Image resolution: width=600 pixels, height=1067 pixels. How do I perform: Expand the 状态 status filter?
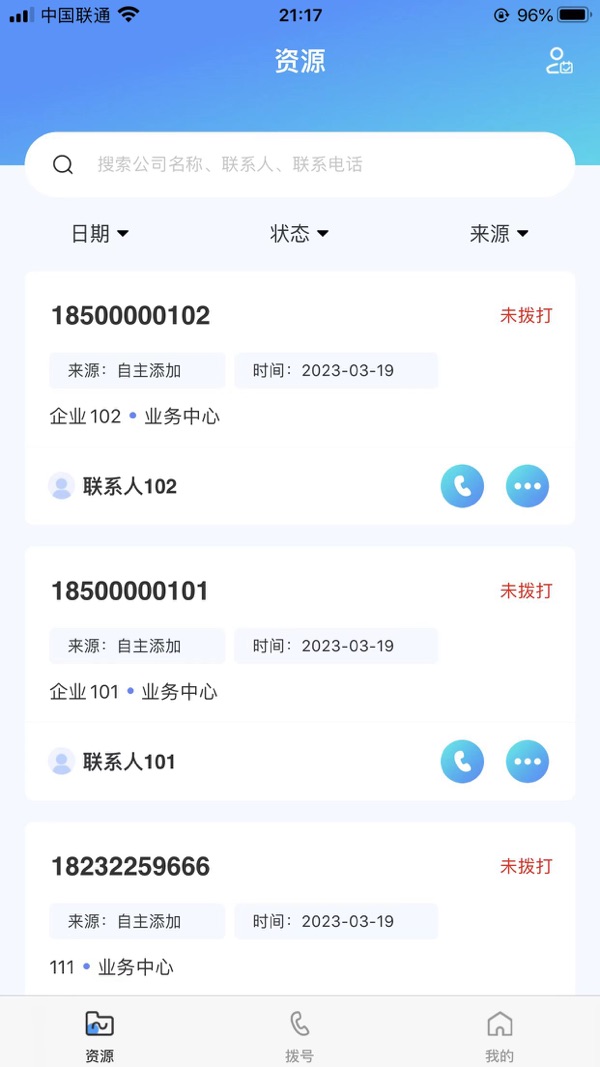pyautogui.click(x=299, y=234)
